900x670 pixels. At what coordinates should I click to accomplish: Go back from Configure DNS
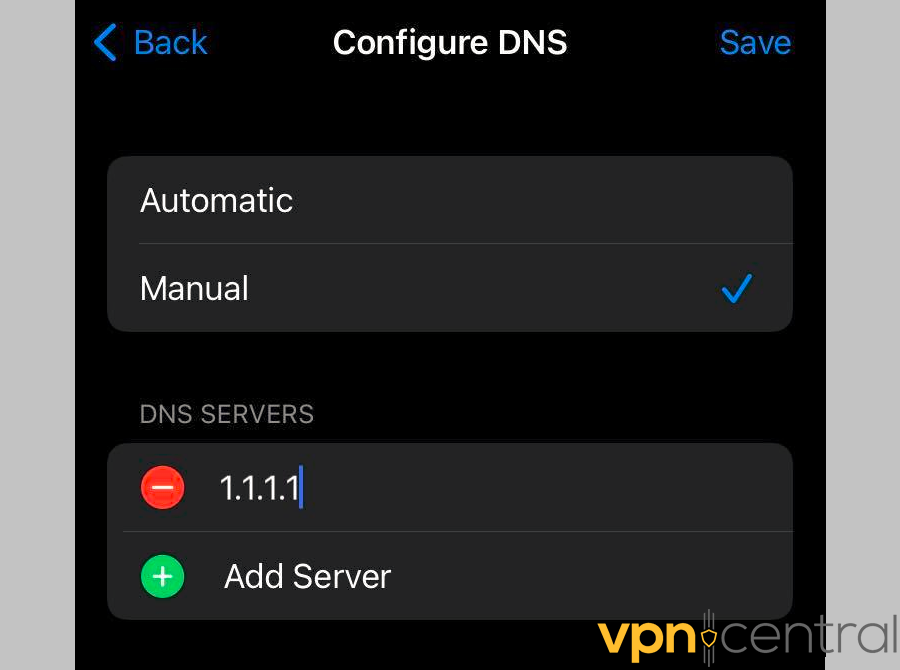pyautogui.click(x=150, y=43)
